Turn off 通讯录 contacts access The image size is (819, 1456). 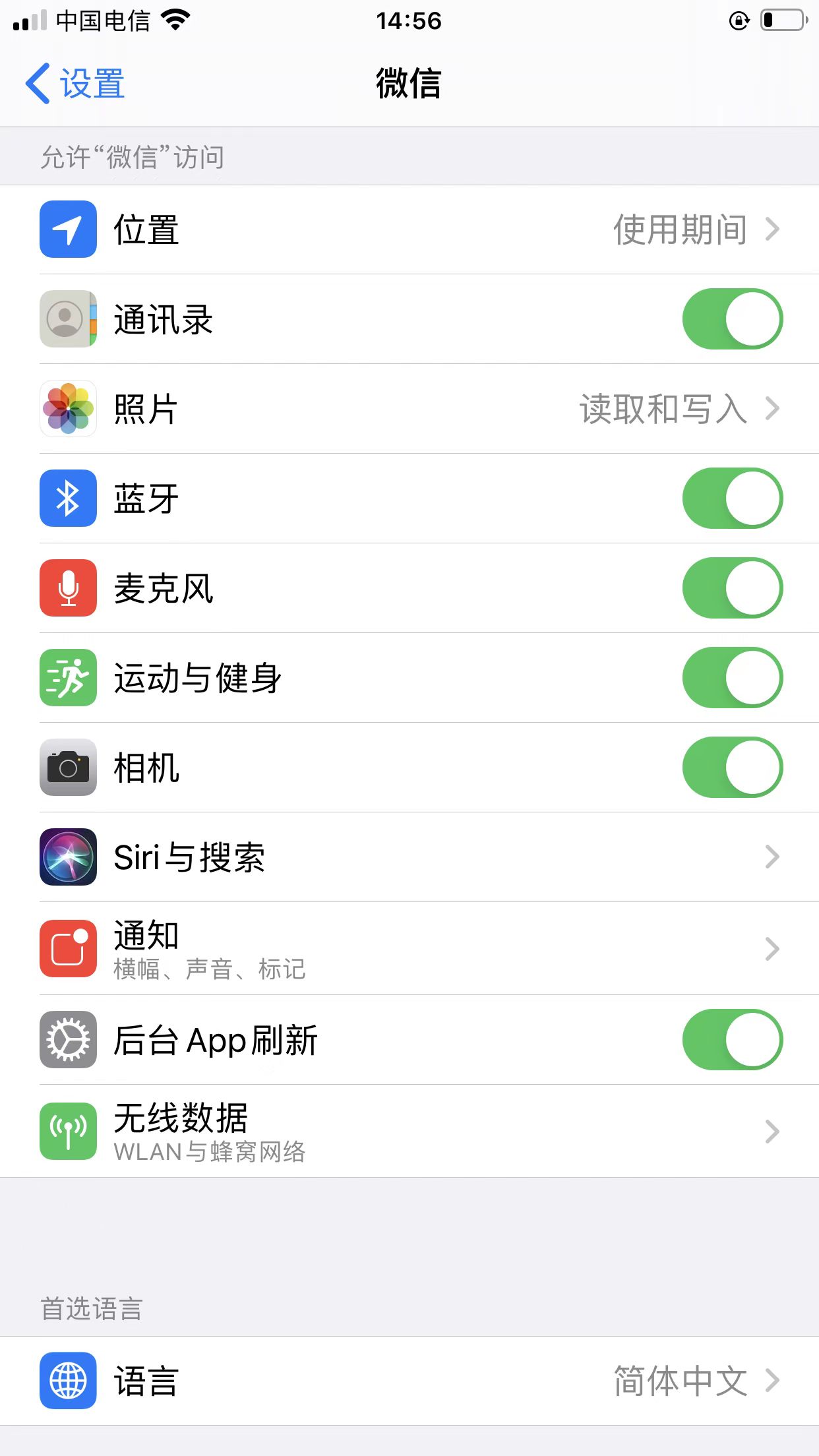[732, 319]
